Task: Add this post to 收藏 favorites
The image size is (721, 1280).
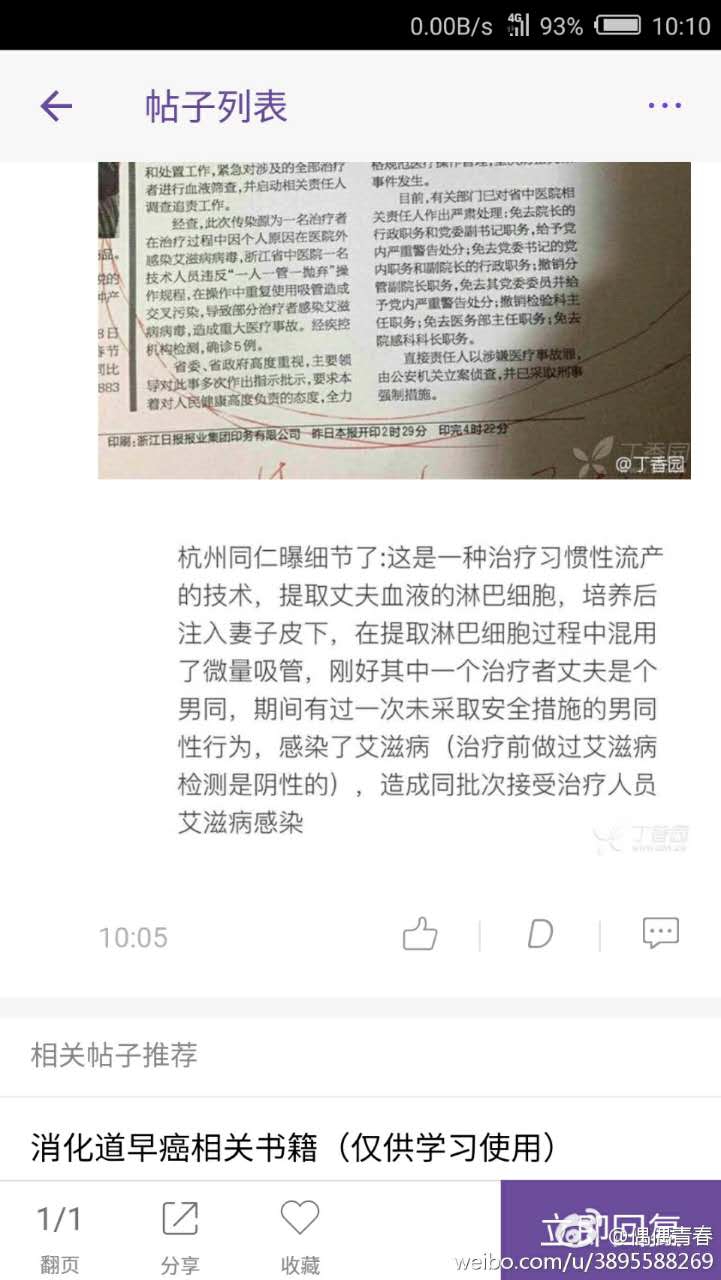Action: click(299, 1236)
